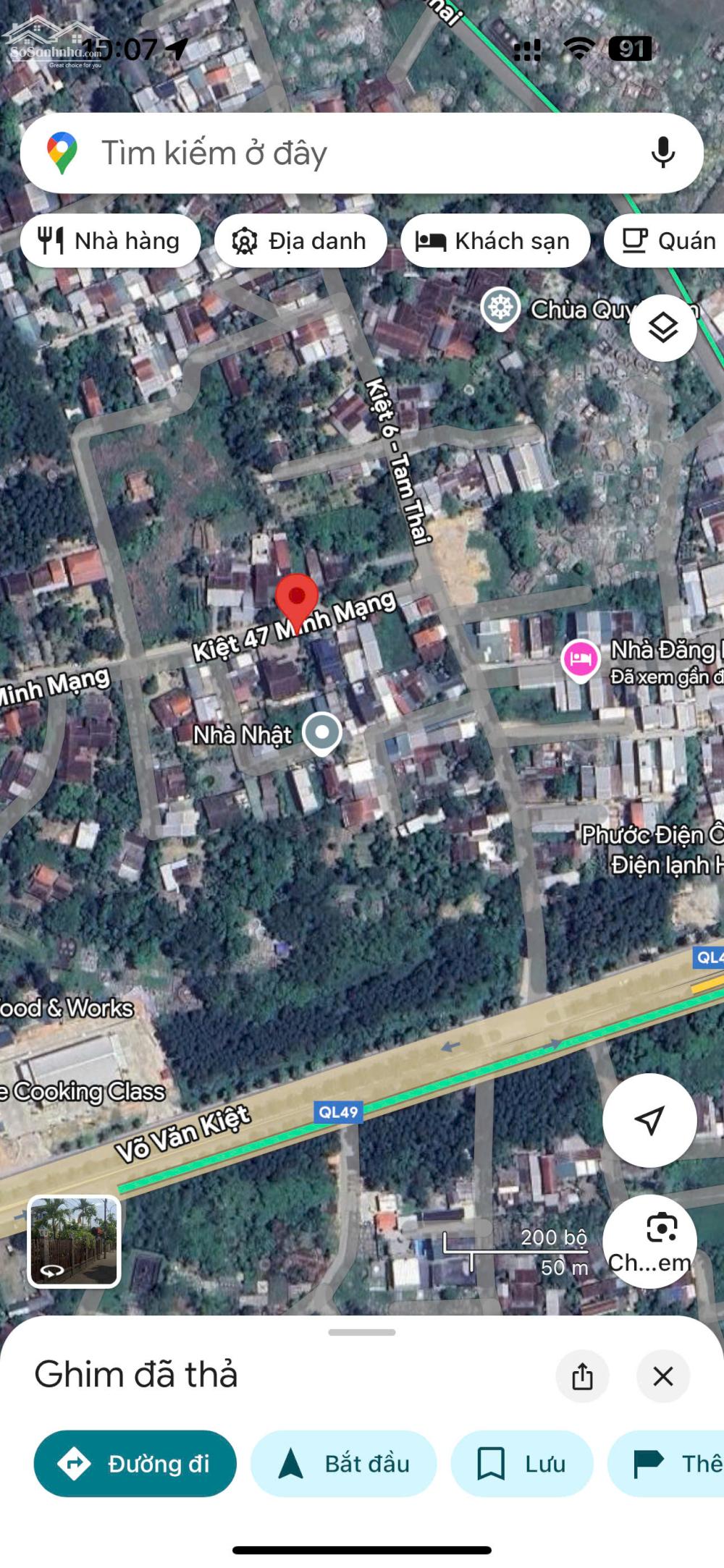Screen dimensions: 724x1568
Task: Share the dropped pin
Action: 582,1376
